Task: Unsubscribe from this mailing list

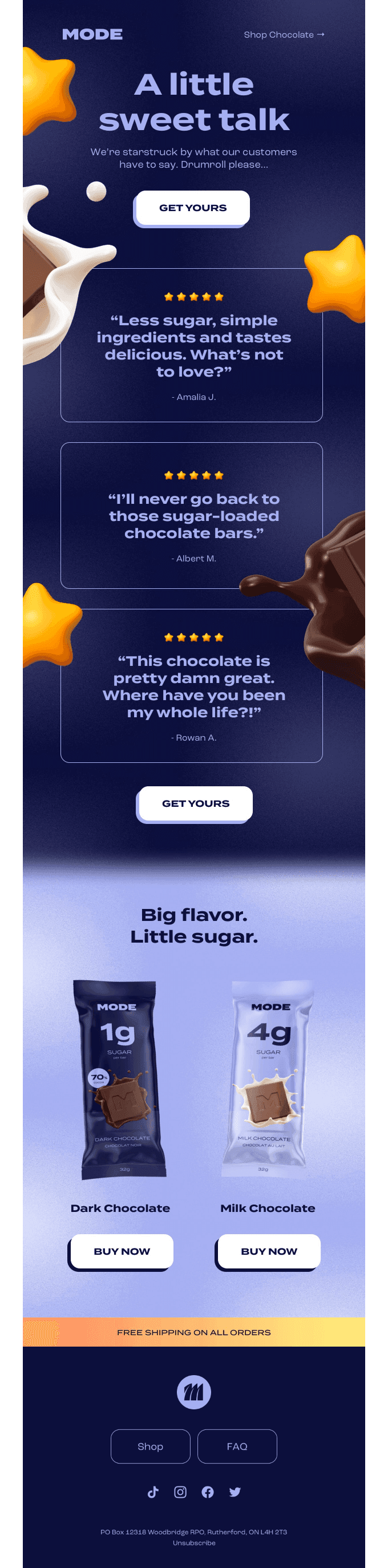Action: [193, 1543]
